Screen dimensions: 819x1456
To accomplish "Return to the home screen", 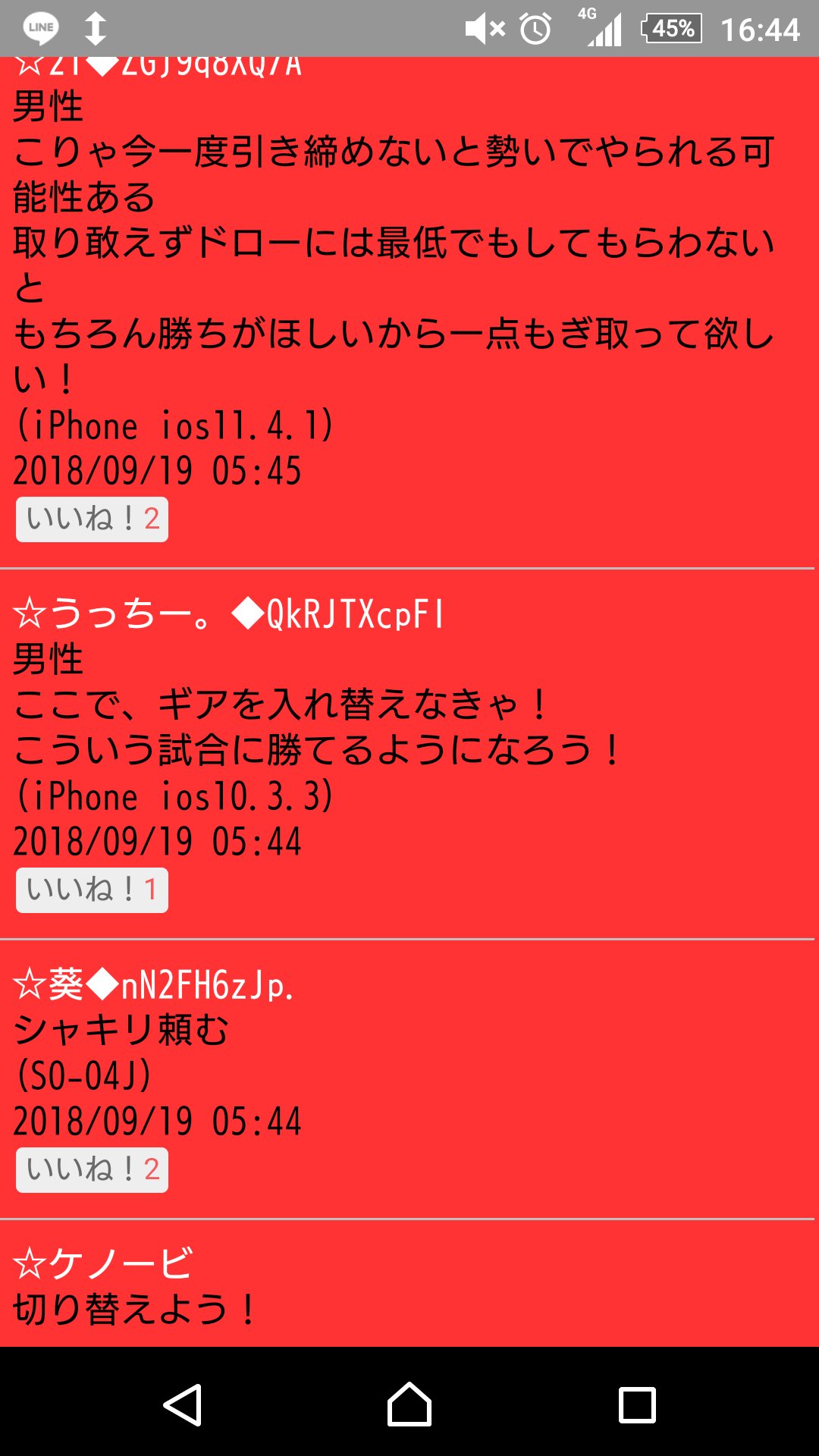I will click(x=409, y=1405).
